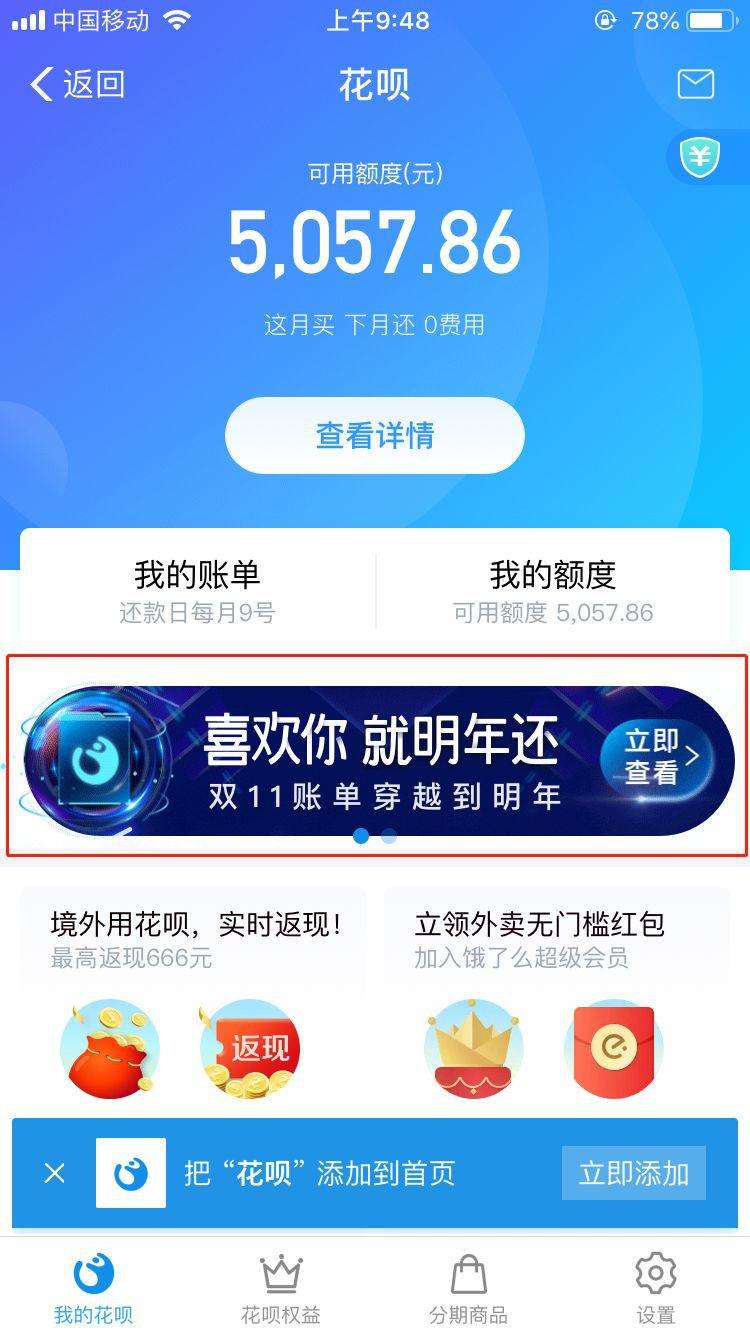Tap the golden crown membership icon
The height and width of the screenshot is (1334, 750).
(472, 1048)
